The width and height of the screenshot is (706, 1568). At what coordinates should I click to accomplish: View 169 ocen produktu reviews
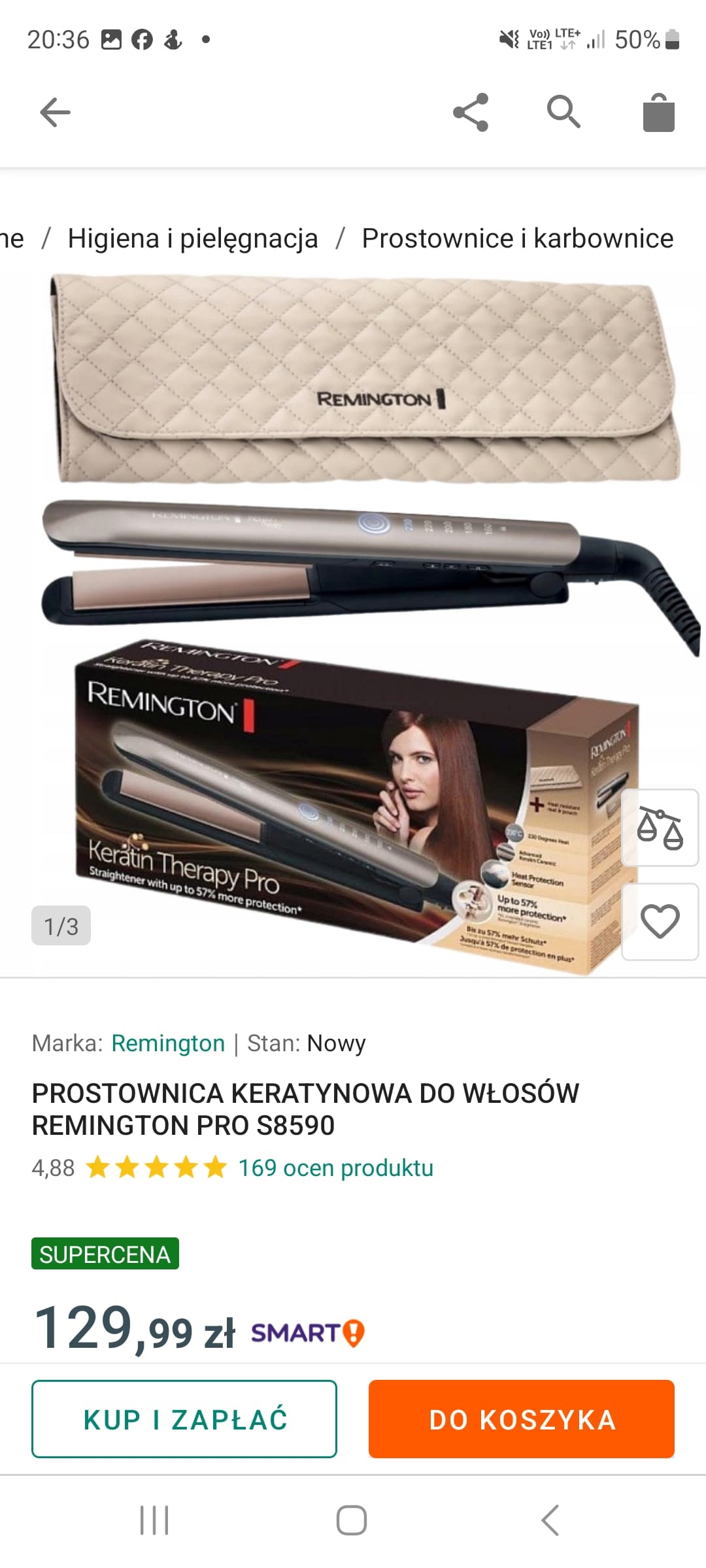click(335, 1168)
